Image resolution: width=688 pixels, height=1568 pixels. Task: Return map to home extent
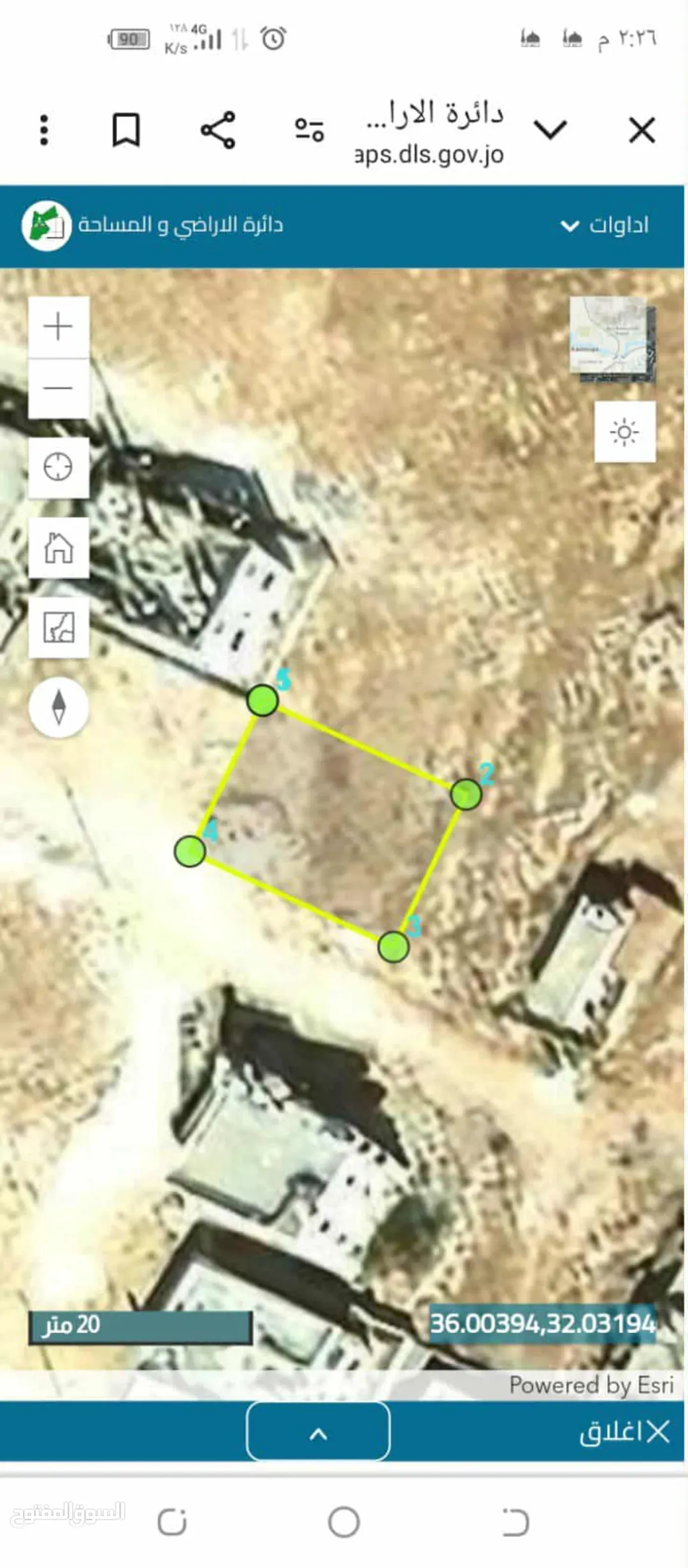[59, 547]
